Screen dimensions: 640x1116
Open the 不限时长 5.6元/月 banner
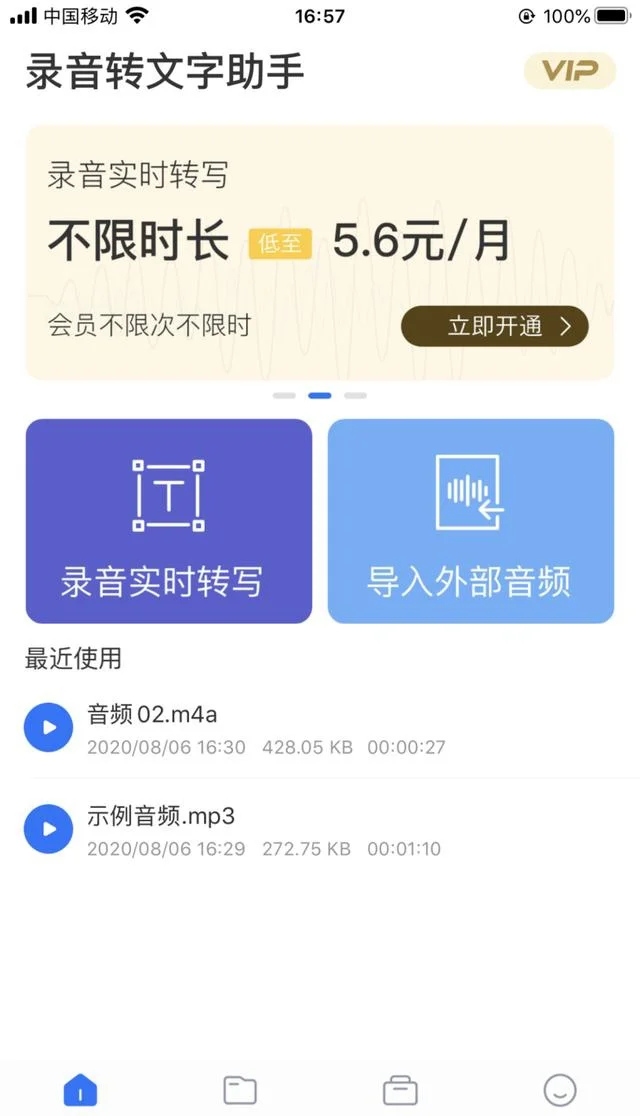coord(320,253)
